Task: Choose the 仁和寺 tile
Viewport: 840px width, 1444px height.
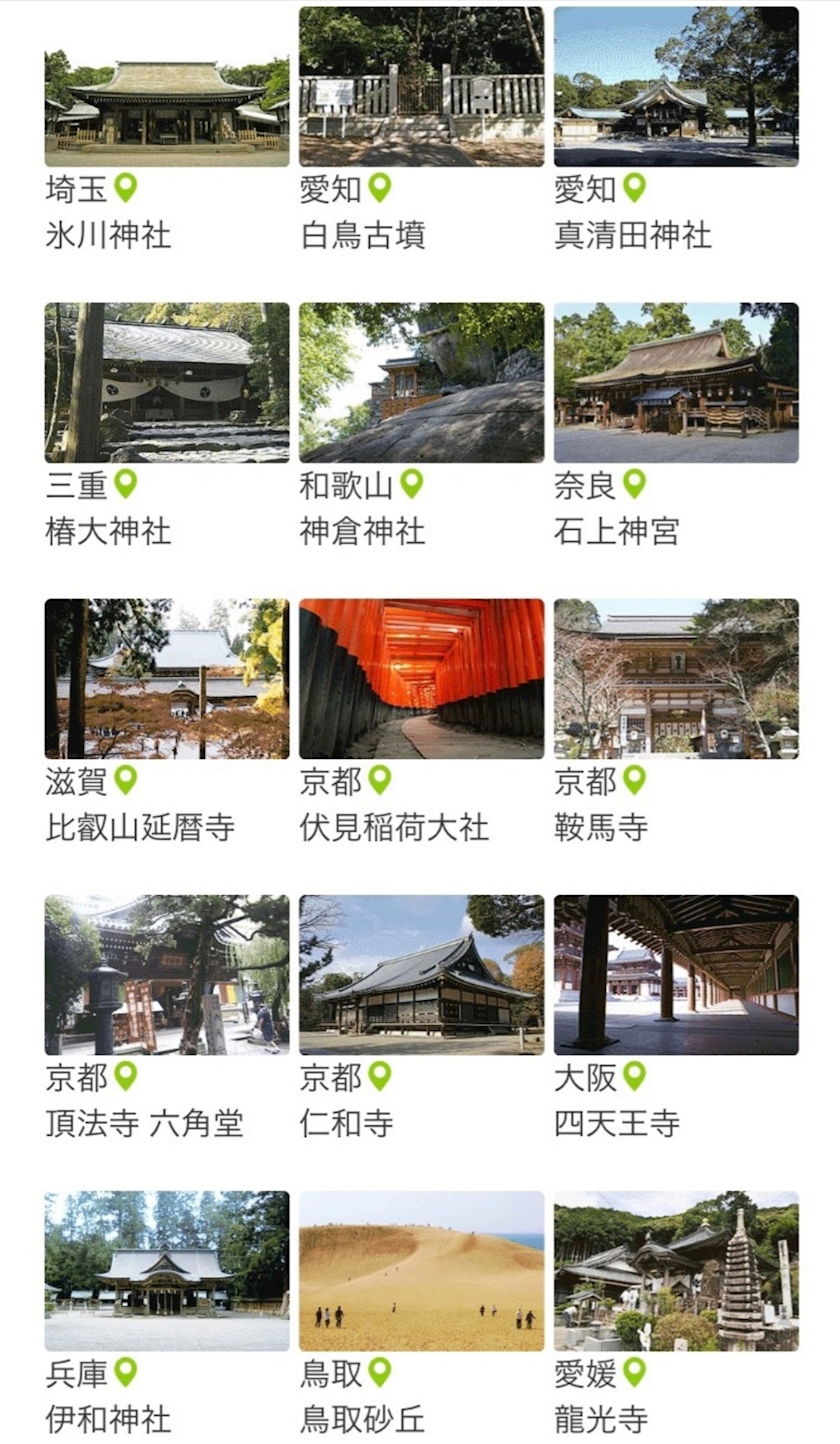Action: 421,975
